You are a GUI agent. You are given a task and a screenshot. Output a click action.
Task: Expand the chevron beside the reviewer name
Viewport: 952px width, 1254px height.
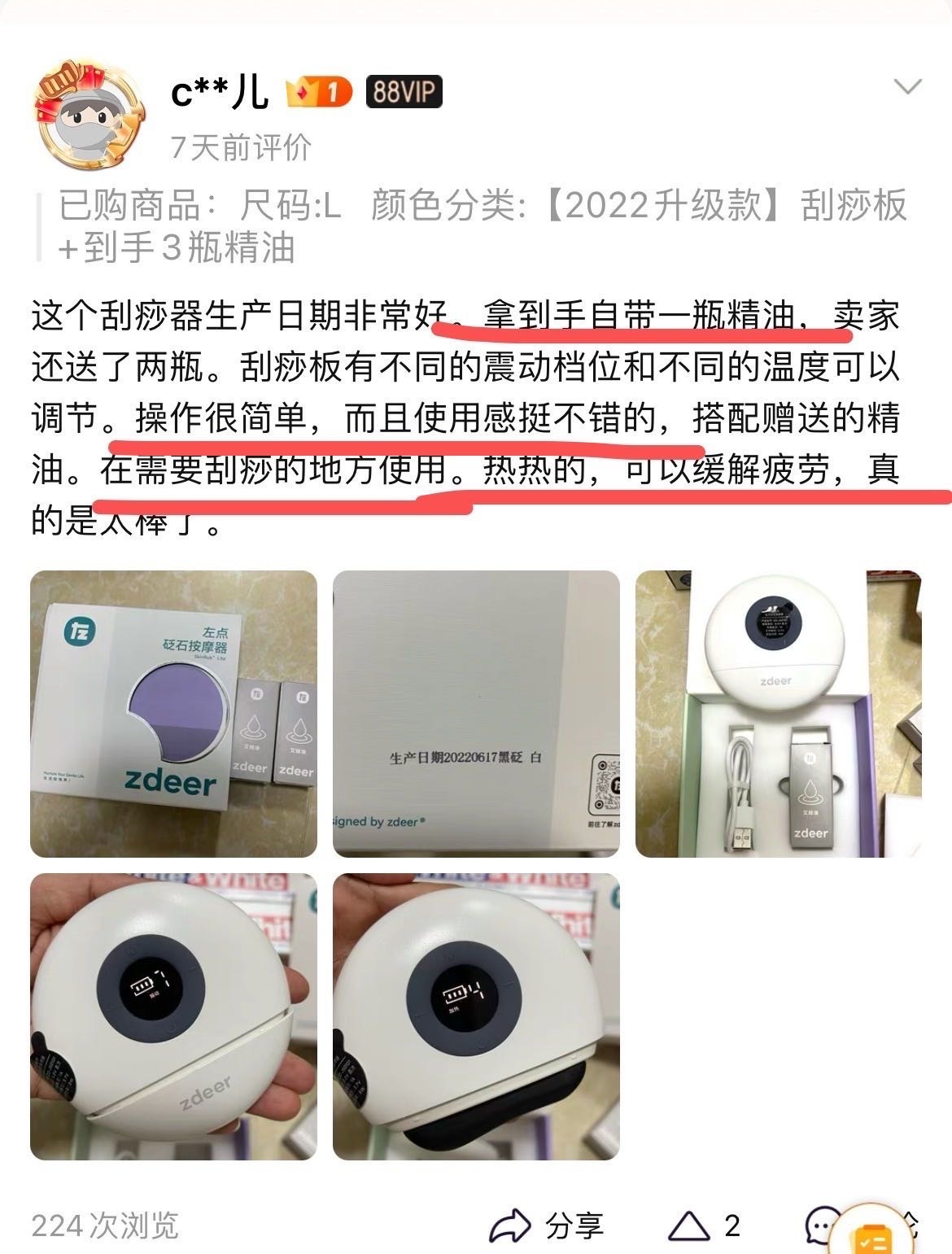(x=907, y=86)
